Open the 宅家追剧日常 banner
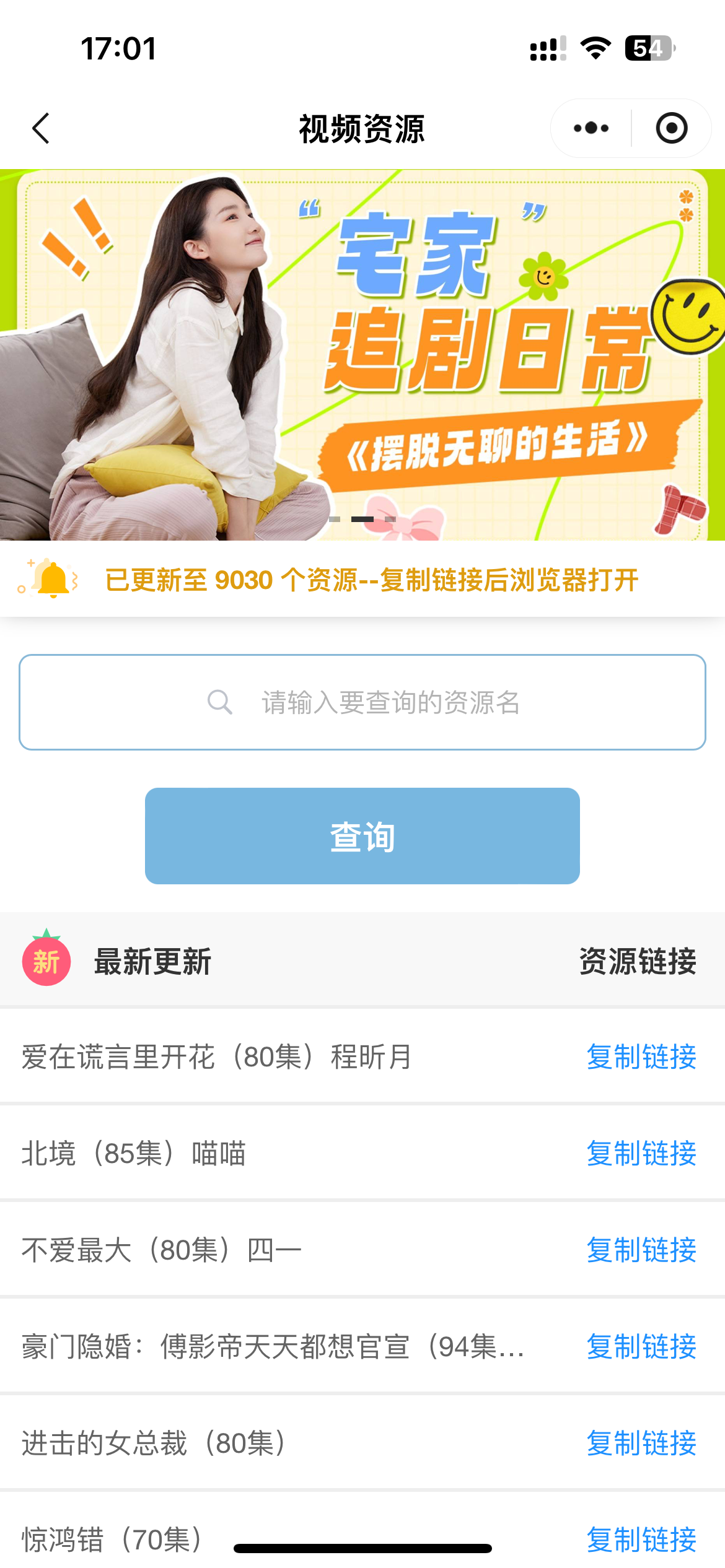 [x=362, y=354]
